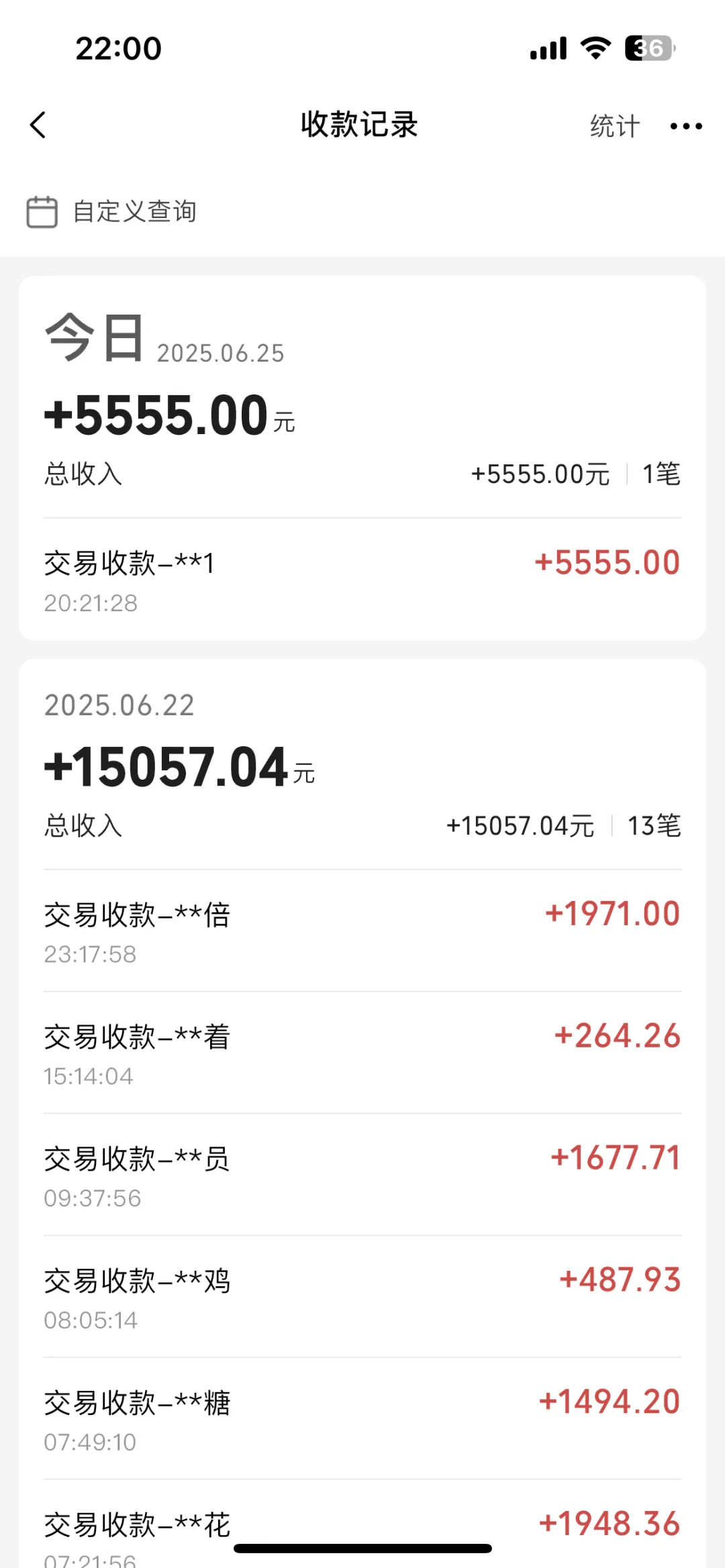725x1568 pixels.
Task: Open the +264.26 payment from **着
Action: click(362, 1053)
